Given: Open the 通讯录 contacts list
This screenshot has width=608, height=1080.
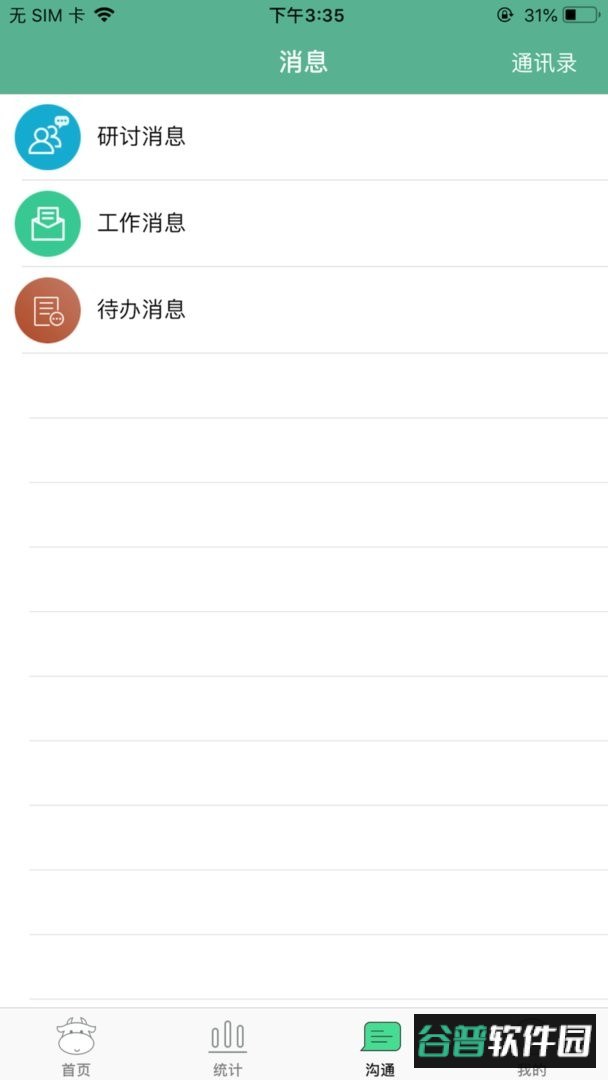Looking at the screenshot, I should 543,63.
